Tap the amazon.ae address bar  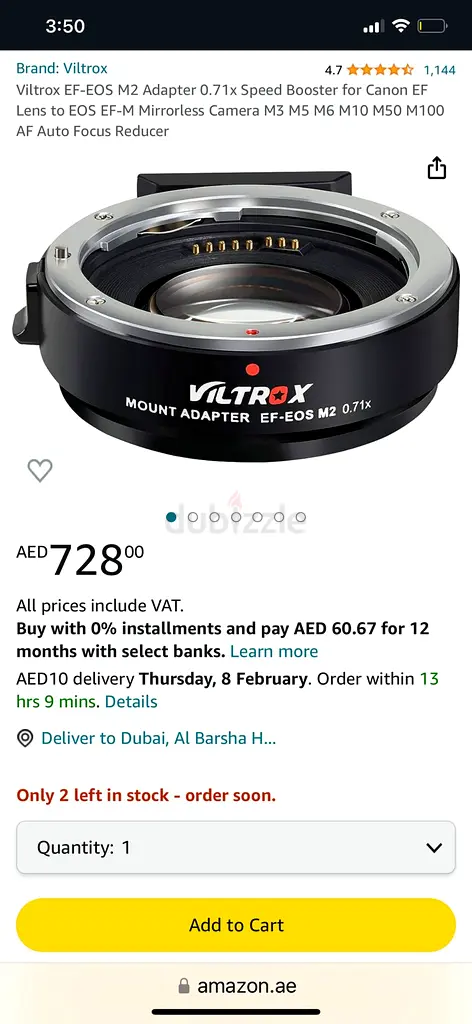pos(236,985)
